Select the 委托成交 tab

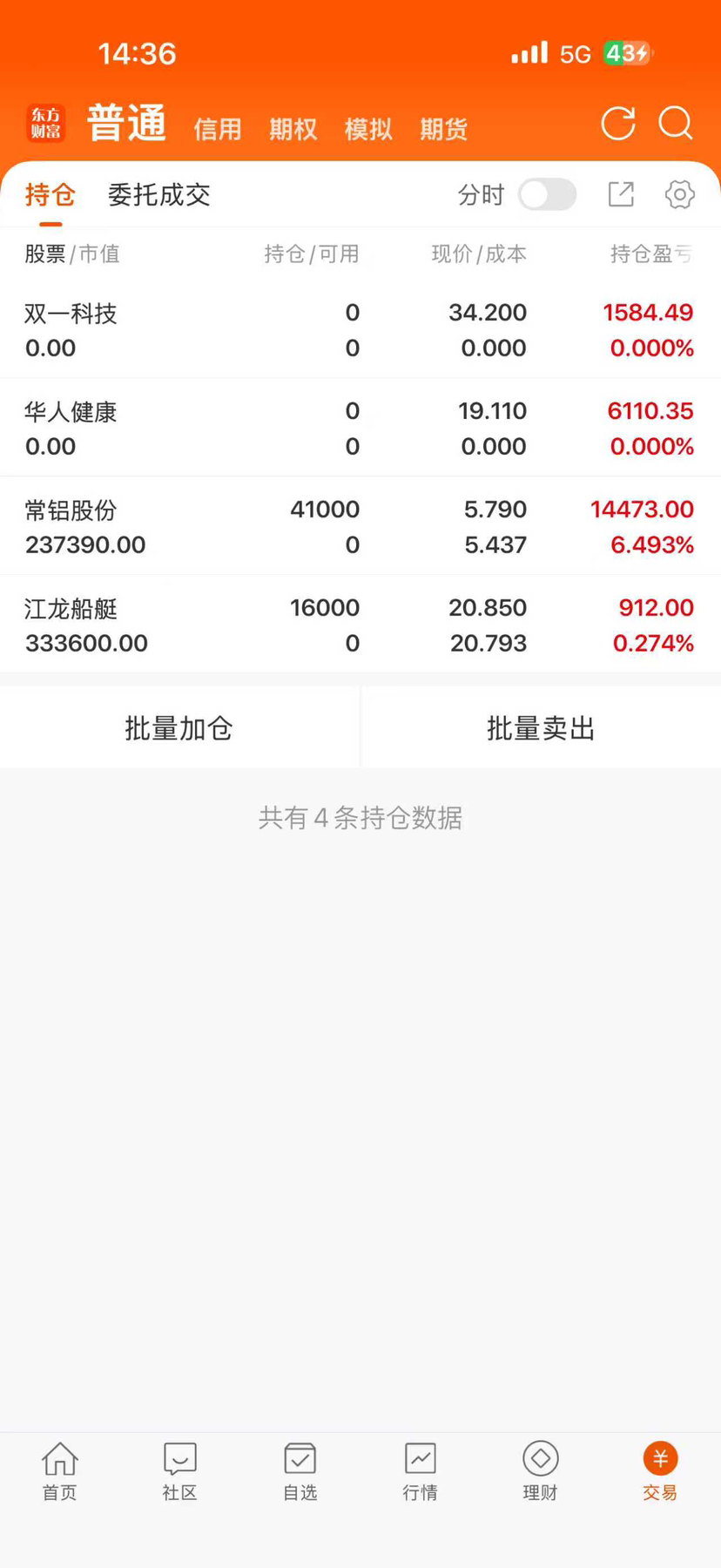point(159,194)
